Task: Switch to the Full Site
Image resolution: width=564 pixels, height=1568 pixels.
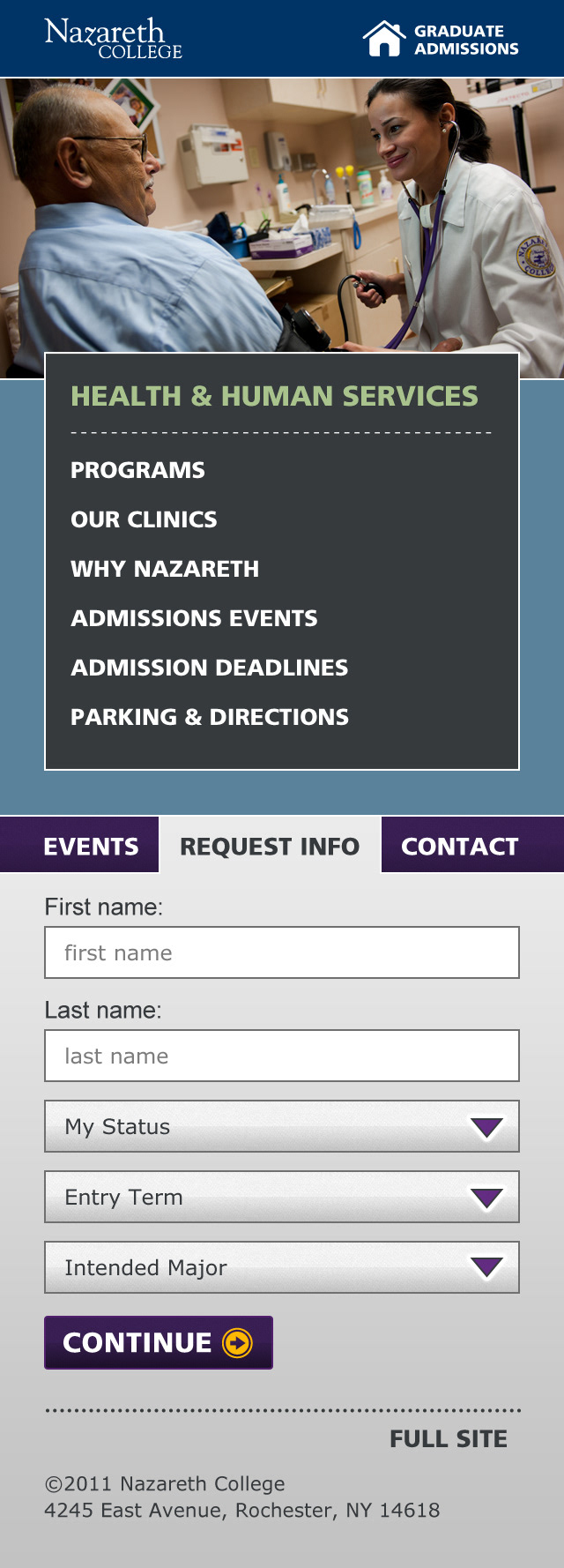Action: click(449, 1439)
